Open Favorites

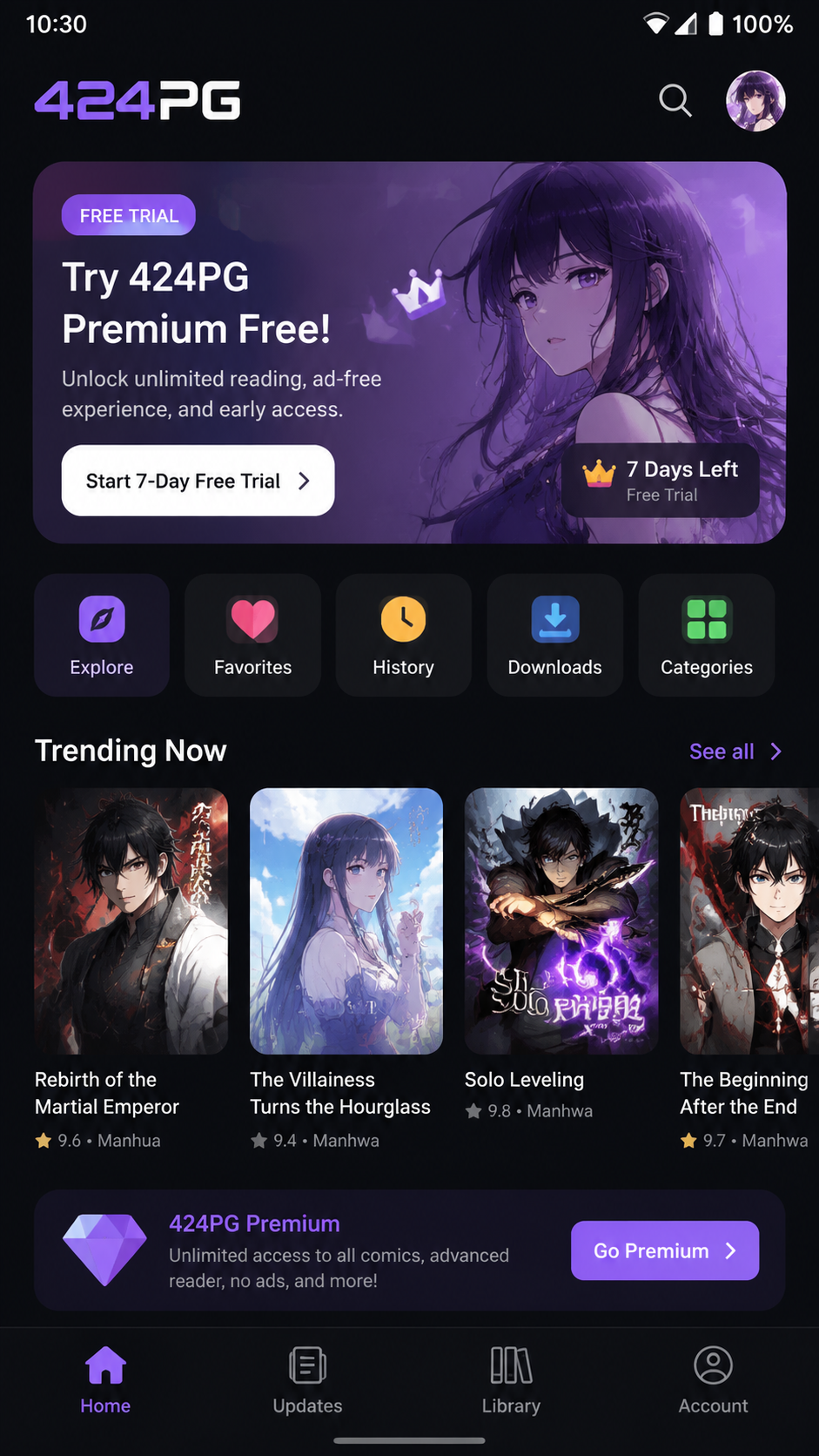point(252,635)
